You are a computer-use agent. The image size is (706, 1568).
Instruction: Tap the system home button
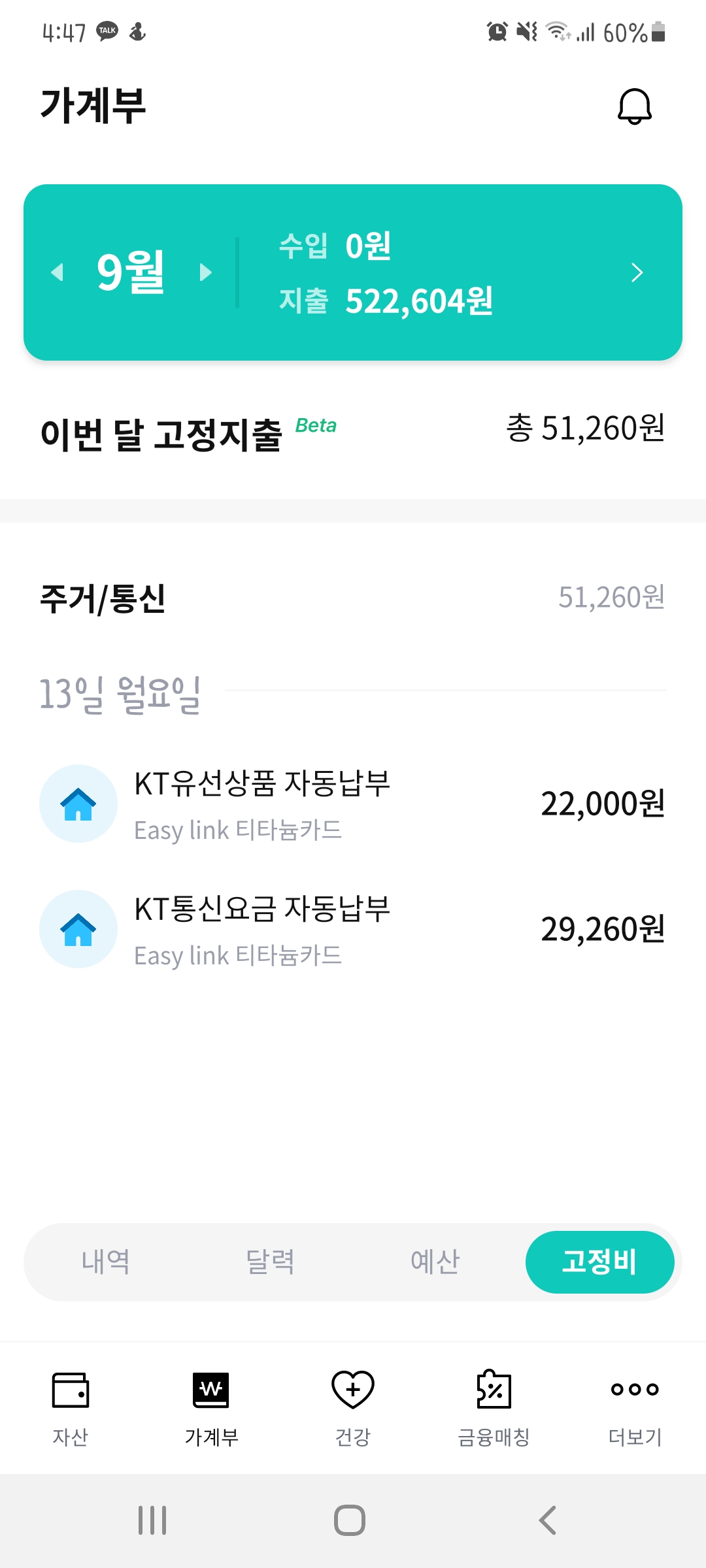[350, 1520]
